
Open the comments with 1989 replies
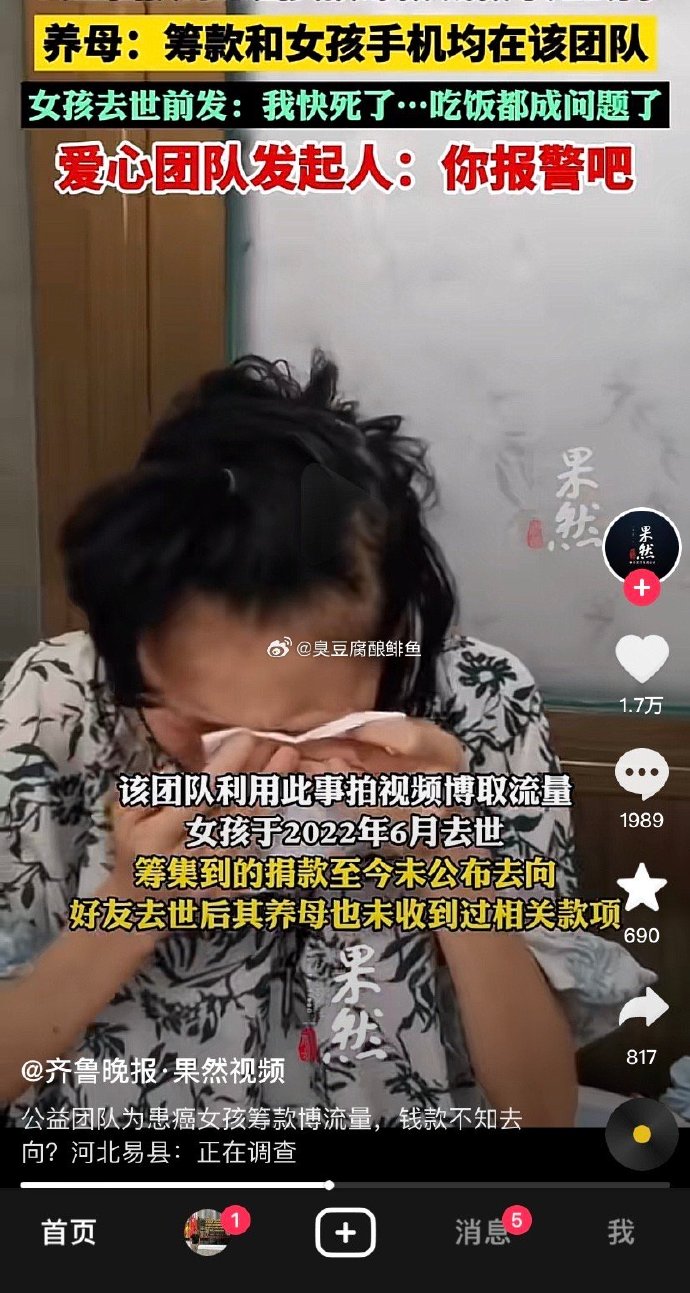coord(641,774)
